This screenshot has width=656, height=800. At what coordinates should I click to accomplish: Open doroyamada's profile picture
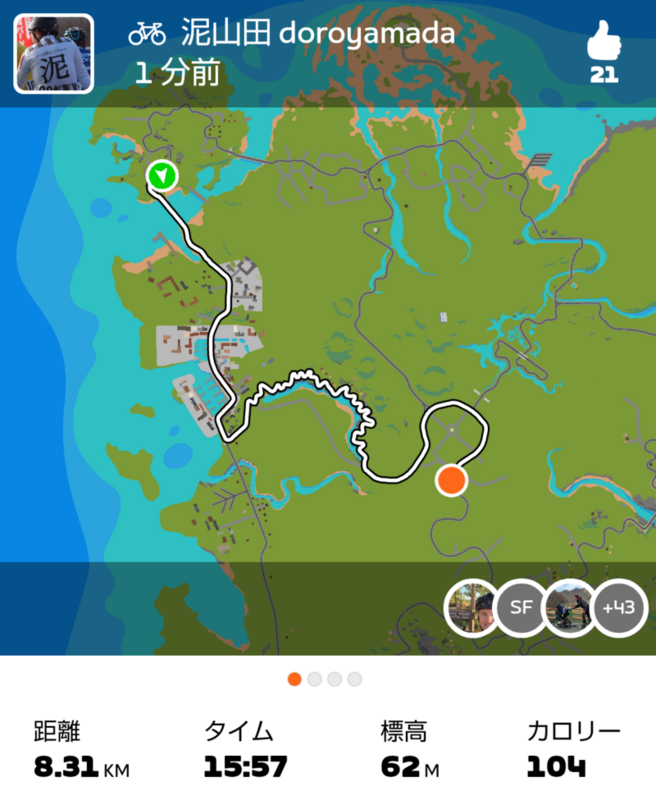point(53,53)
